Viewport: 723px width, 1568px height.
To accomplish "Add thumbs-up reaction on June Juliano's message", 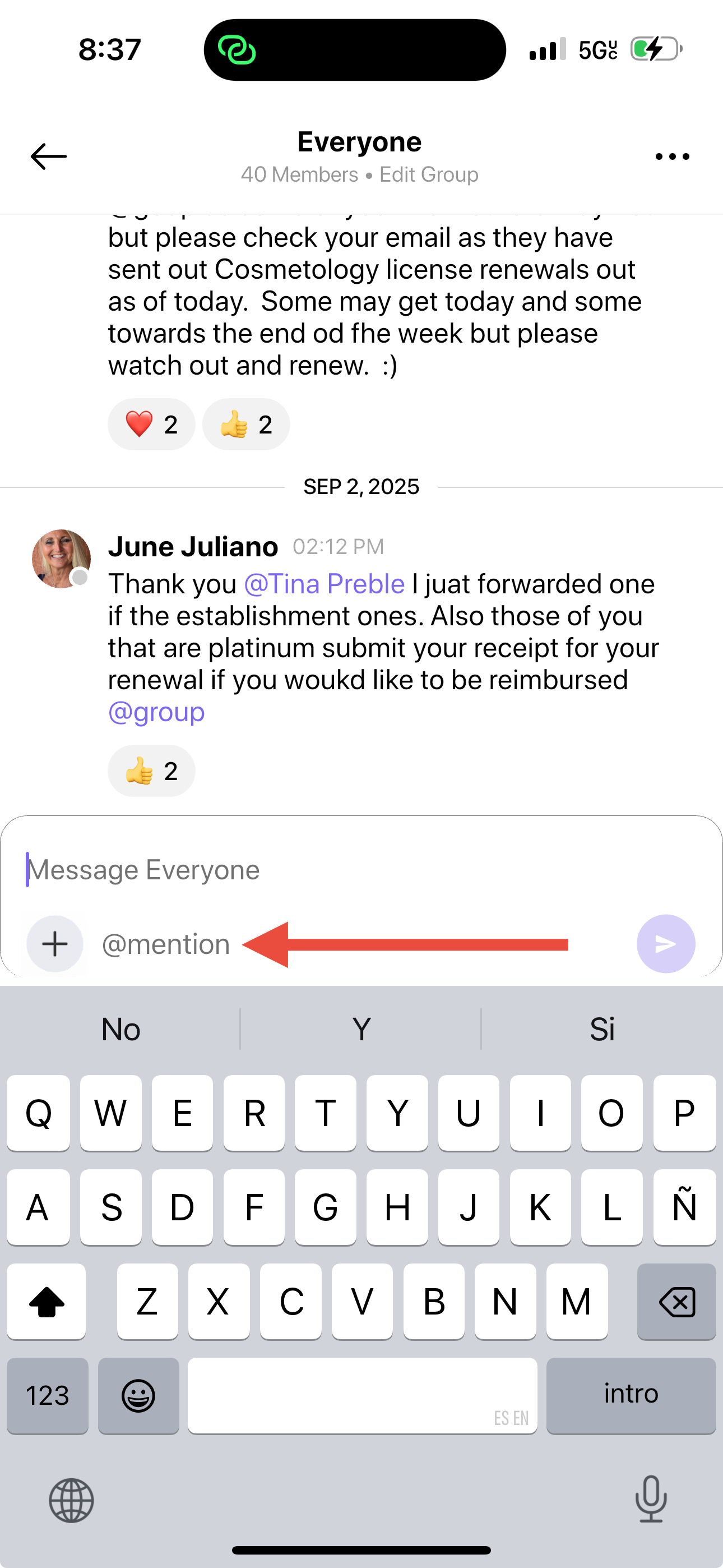I will [x=151, y=771].
